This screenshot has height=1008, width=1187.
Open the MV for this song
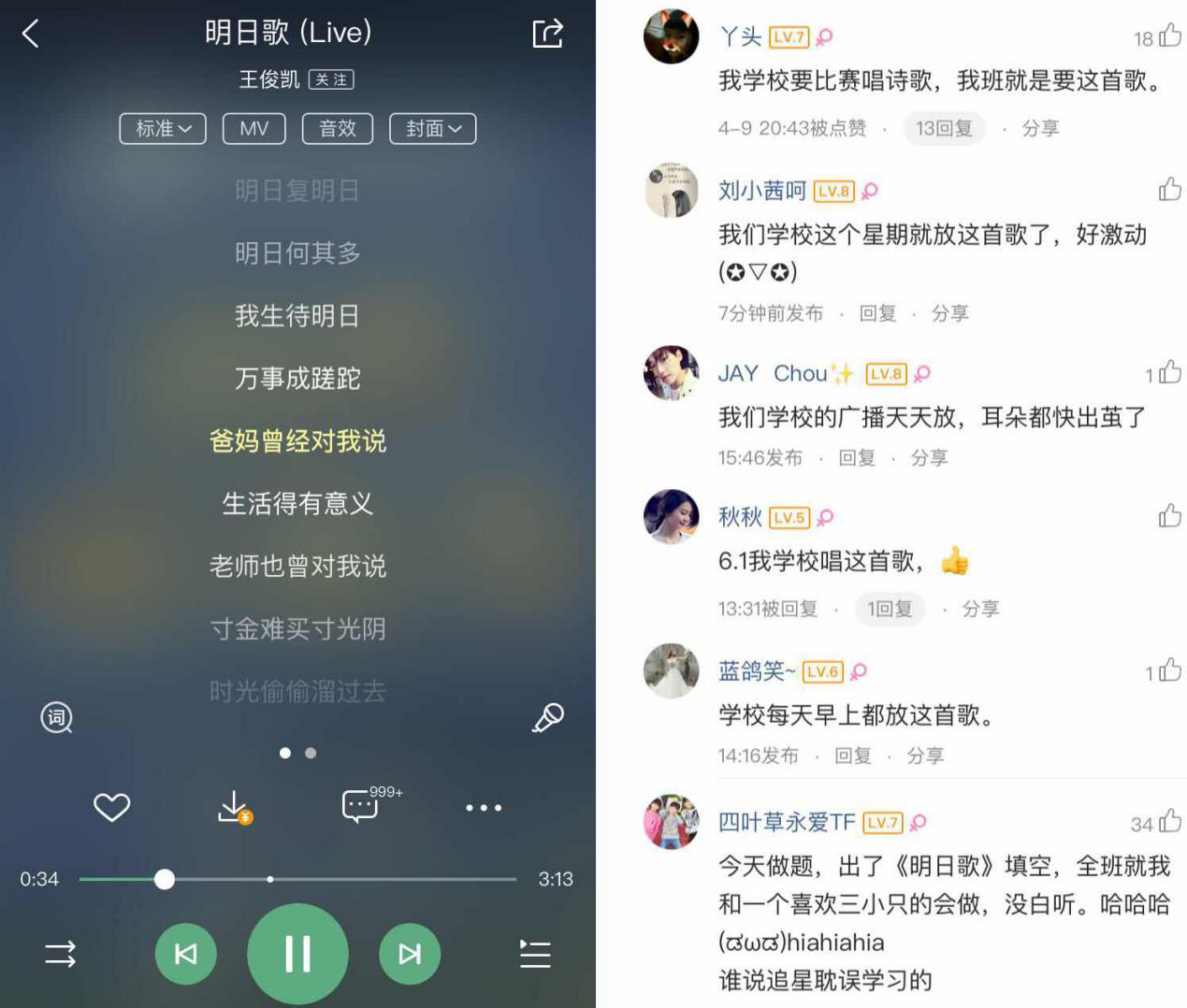(253, 129)
